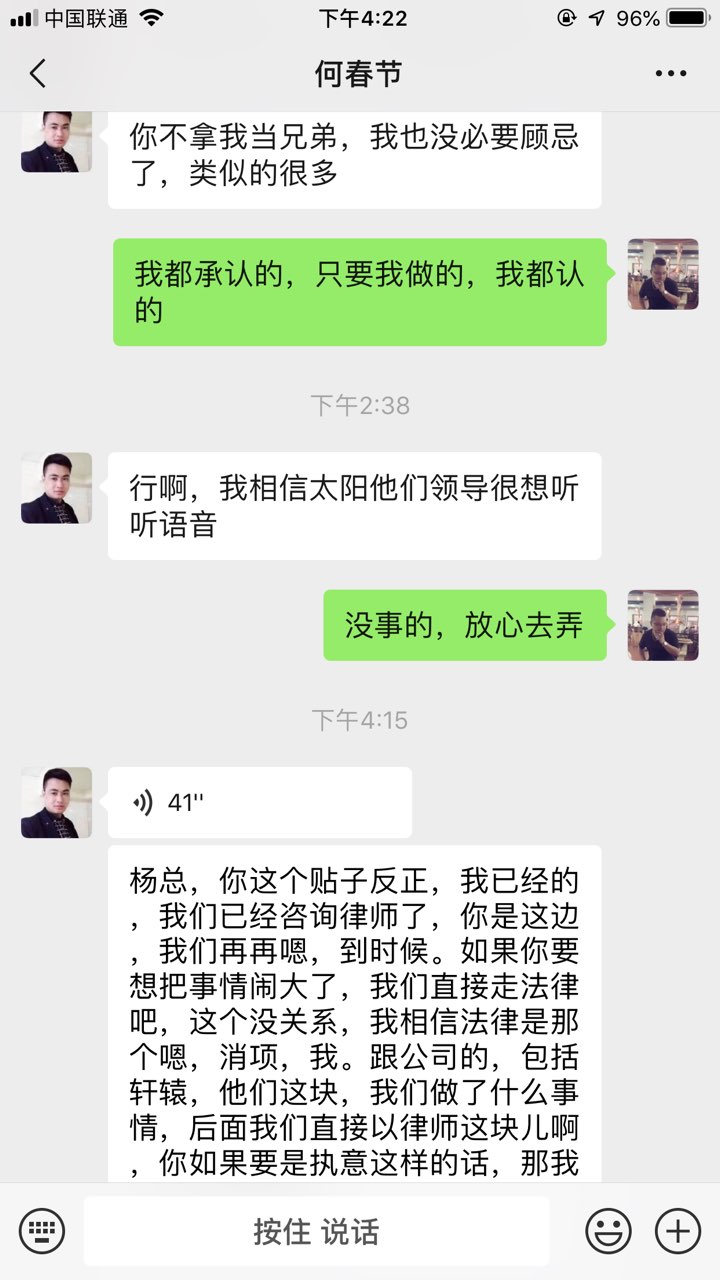Open the emoji sticker panel
The image size is (720, 1280).
click(608, 1230)
